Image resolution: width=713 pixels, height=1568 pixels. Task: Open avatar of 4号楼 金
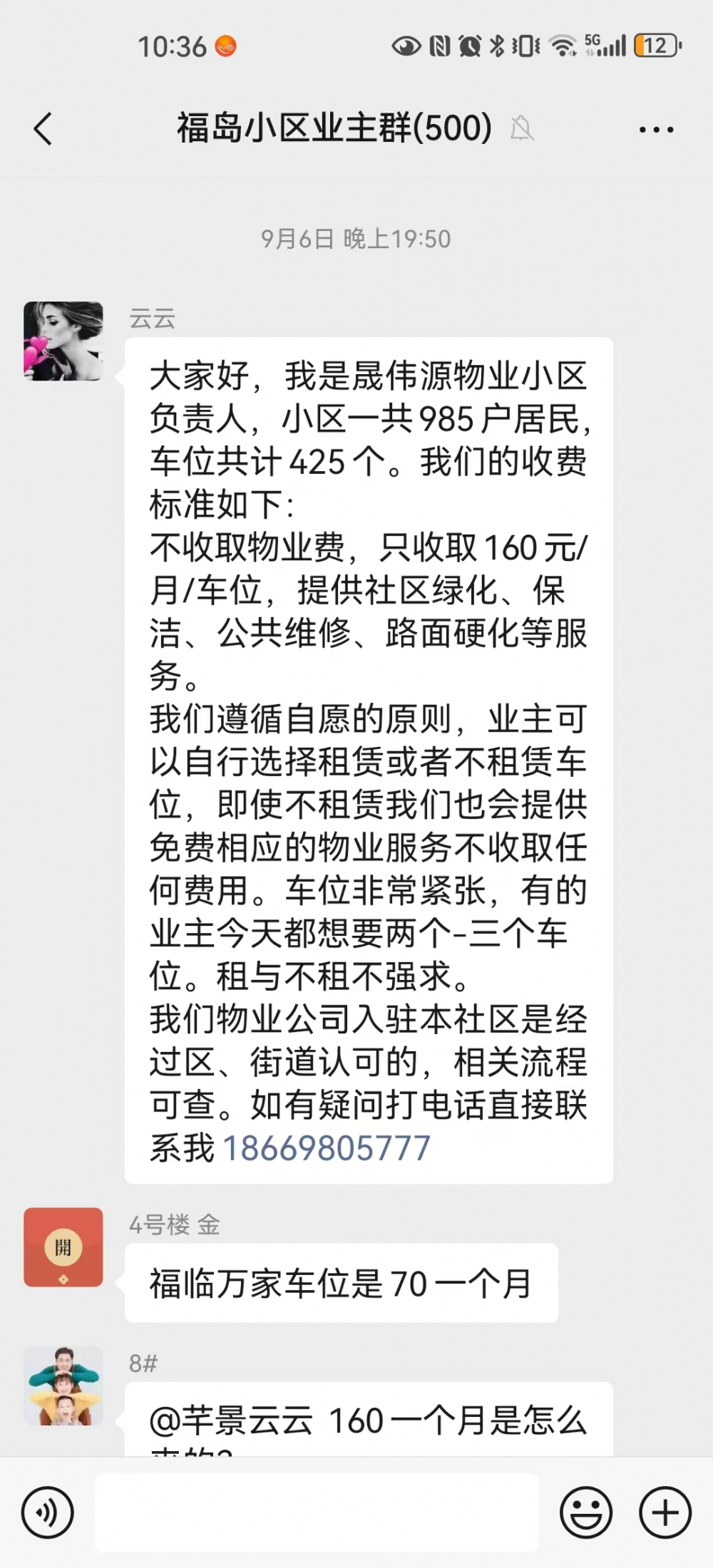coord(63,1247)
